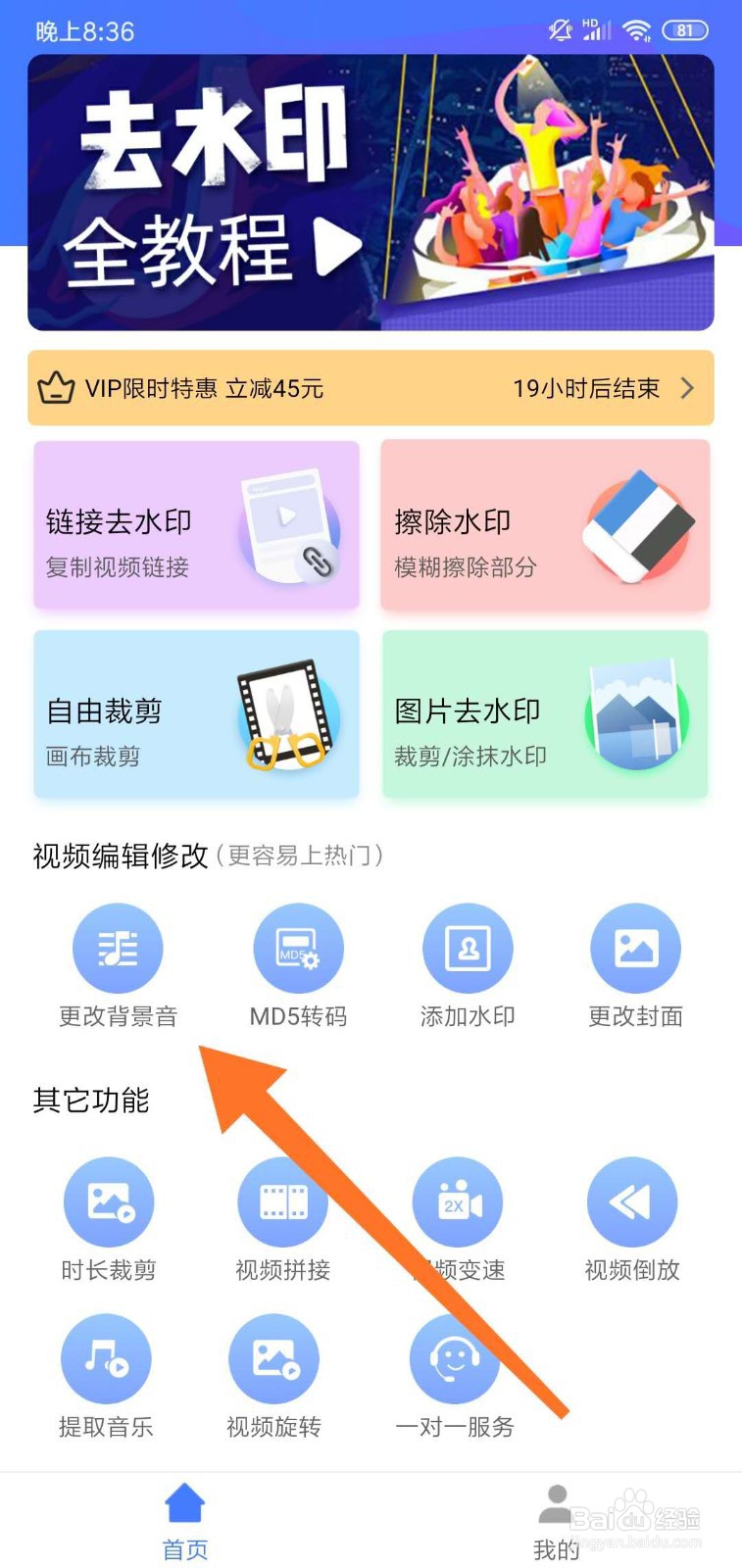Open the 添加水印 (add watermark) tool
Image resolution: width=742 pixels, height=1568 pixels.
(468, 947)
